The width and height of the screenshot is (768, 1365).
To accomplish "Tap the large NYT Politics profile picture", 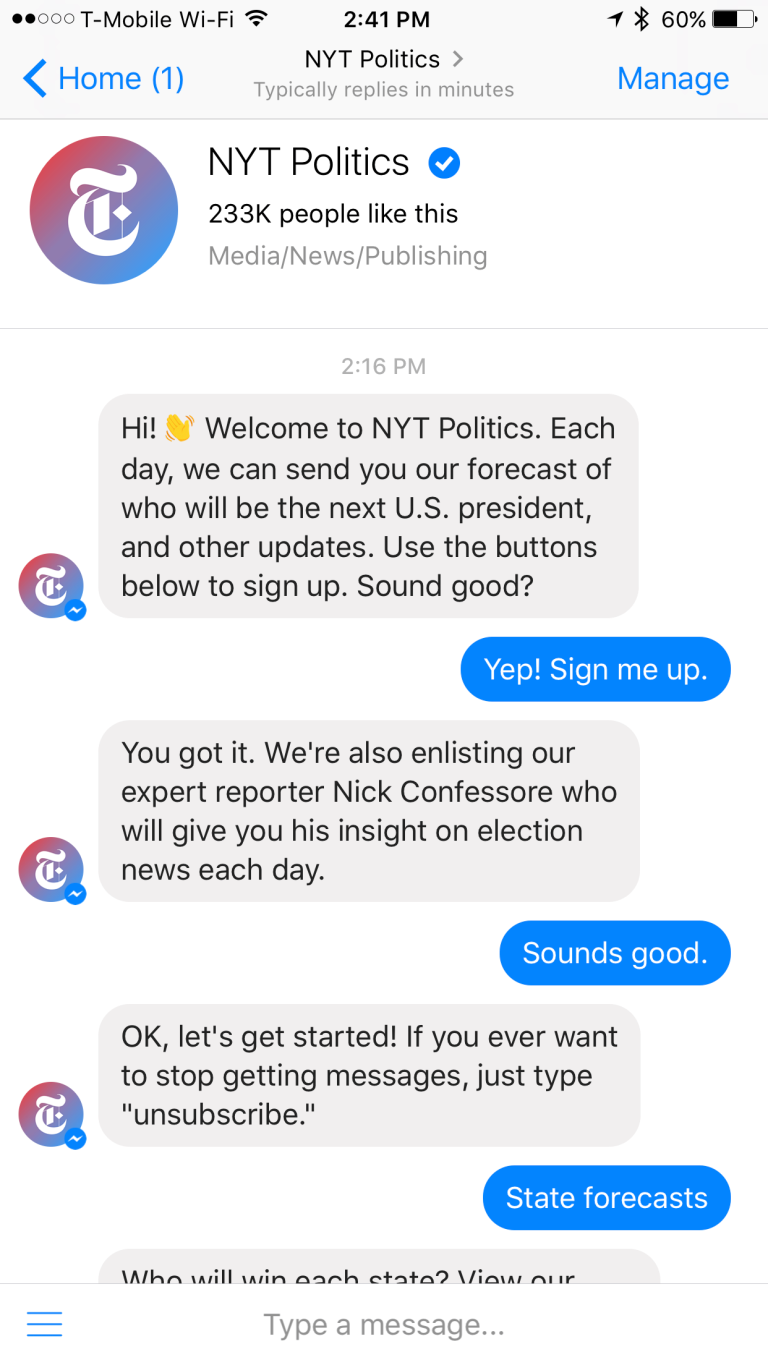I will pos(104,210).
